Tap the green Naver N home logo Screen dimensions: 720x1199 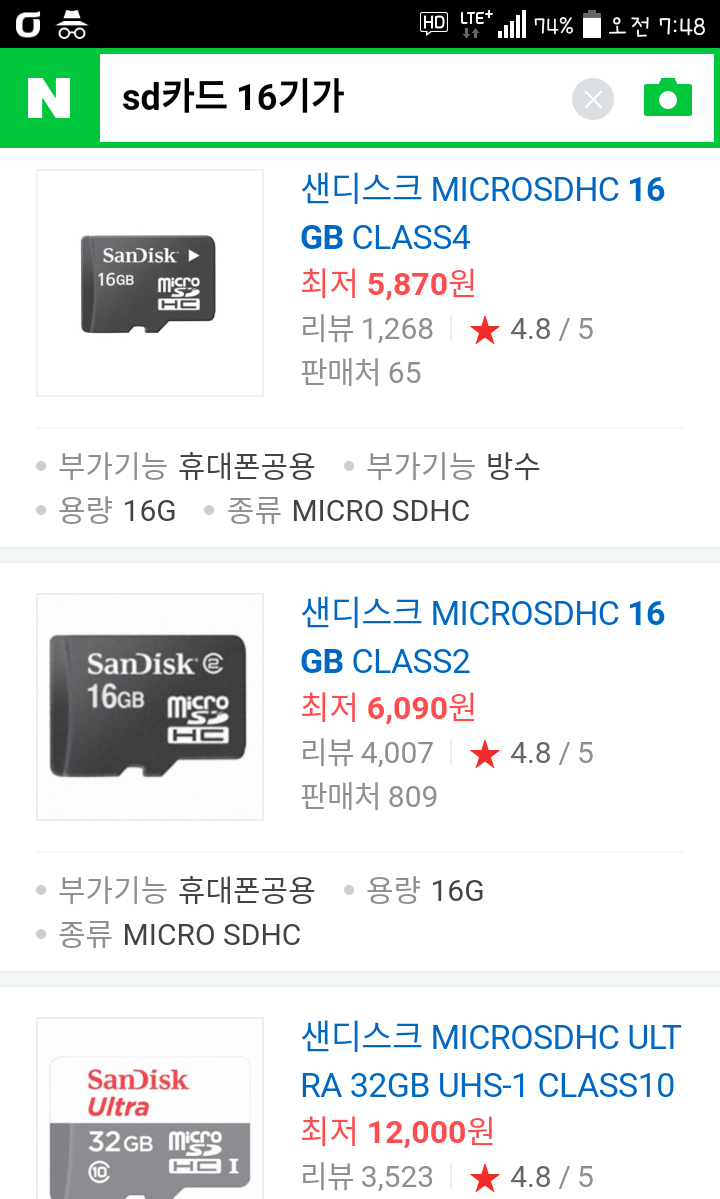[x=49, y=98]
